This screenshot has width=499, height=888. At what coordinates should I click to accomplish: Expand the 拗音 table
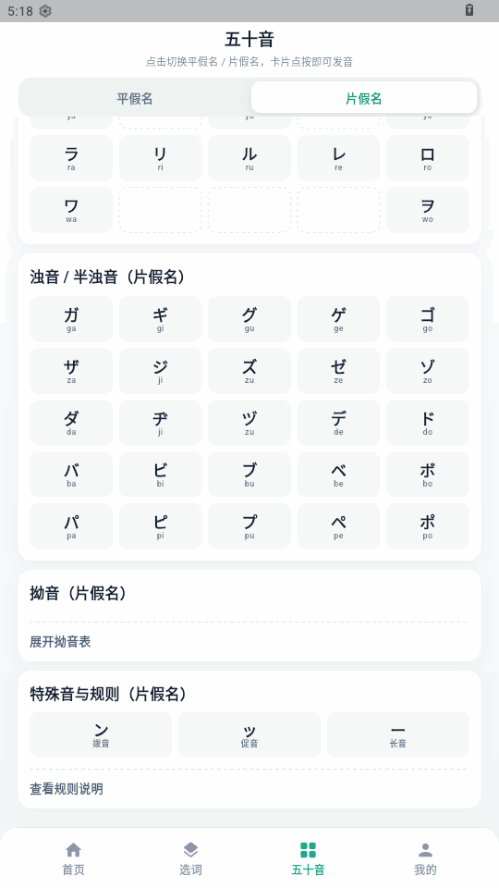point(61,642)
